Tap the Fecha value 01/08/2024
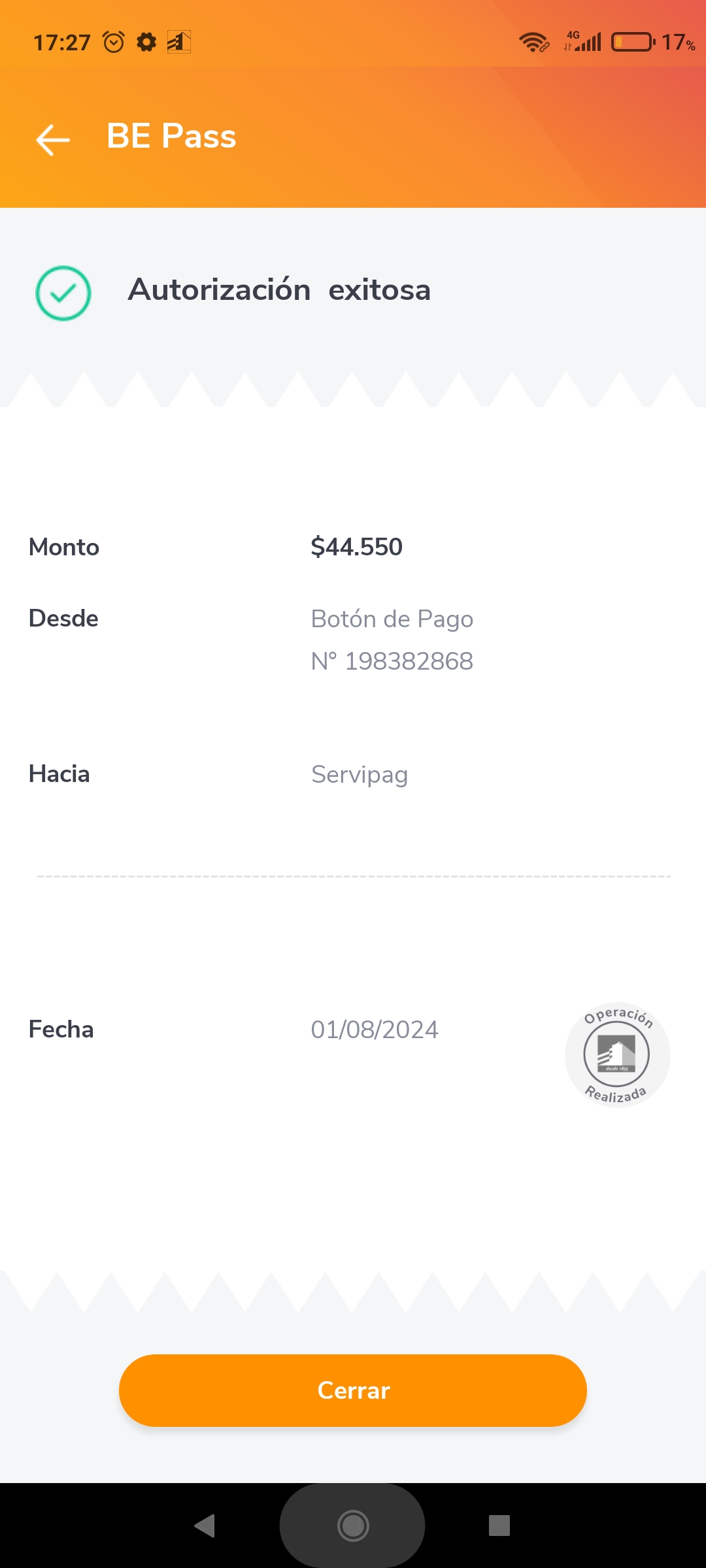 [374, 1029]
